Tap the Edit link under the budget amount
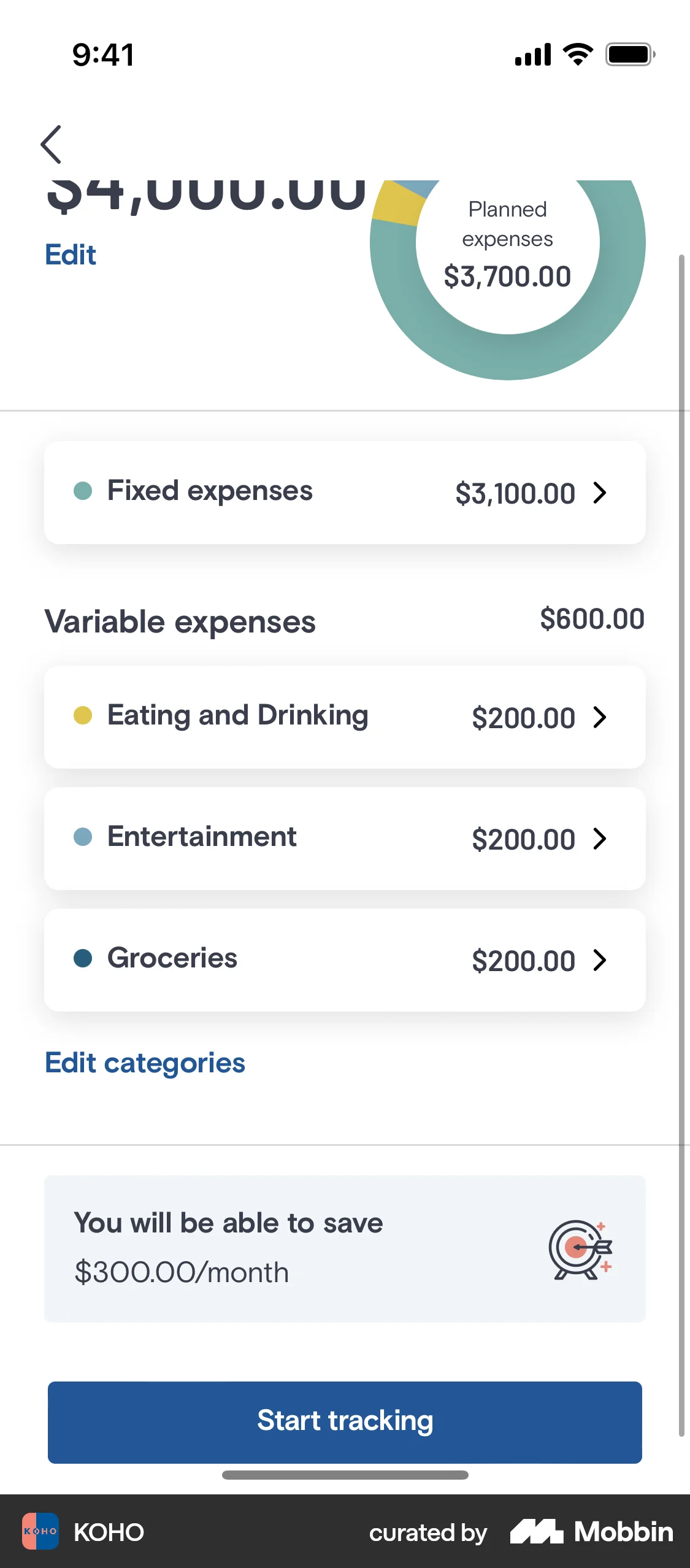 click(70, 255)
